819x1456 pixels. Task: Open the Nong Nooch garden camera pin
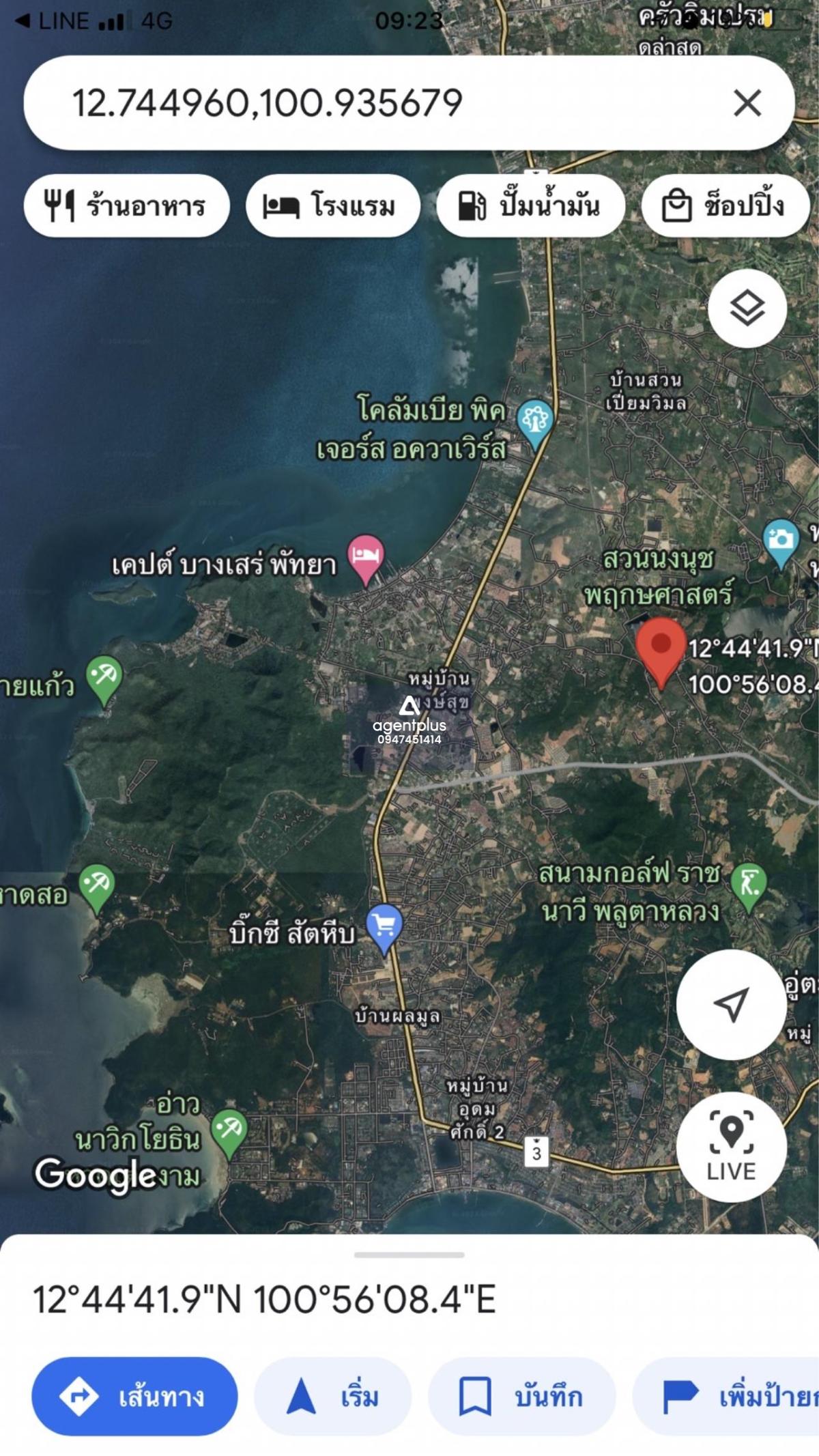(781, 541)
